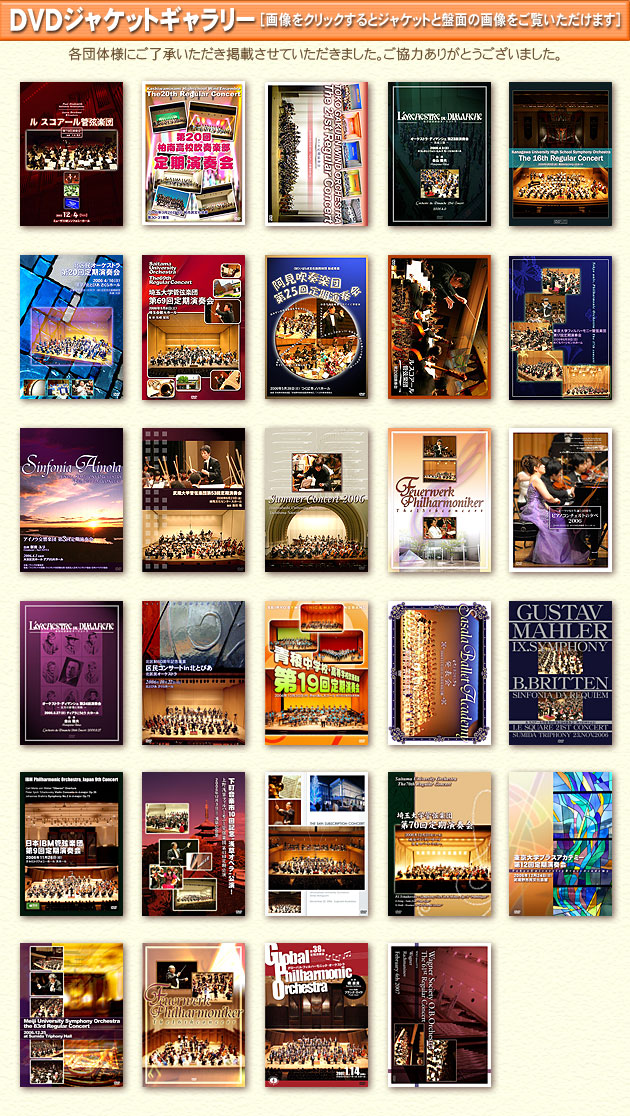Open the ル スコアール管弦楽団 DVD jacket

coord(71,155)
